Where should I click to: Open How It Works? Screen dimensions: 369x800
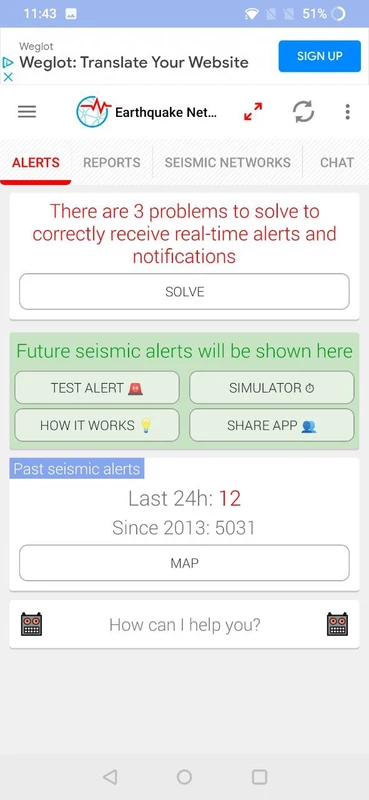click(97, 426)
